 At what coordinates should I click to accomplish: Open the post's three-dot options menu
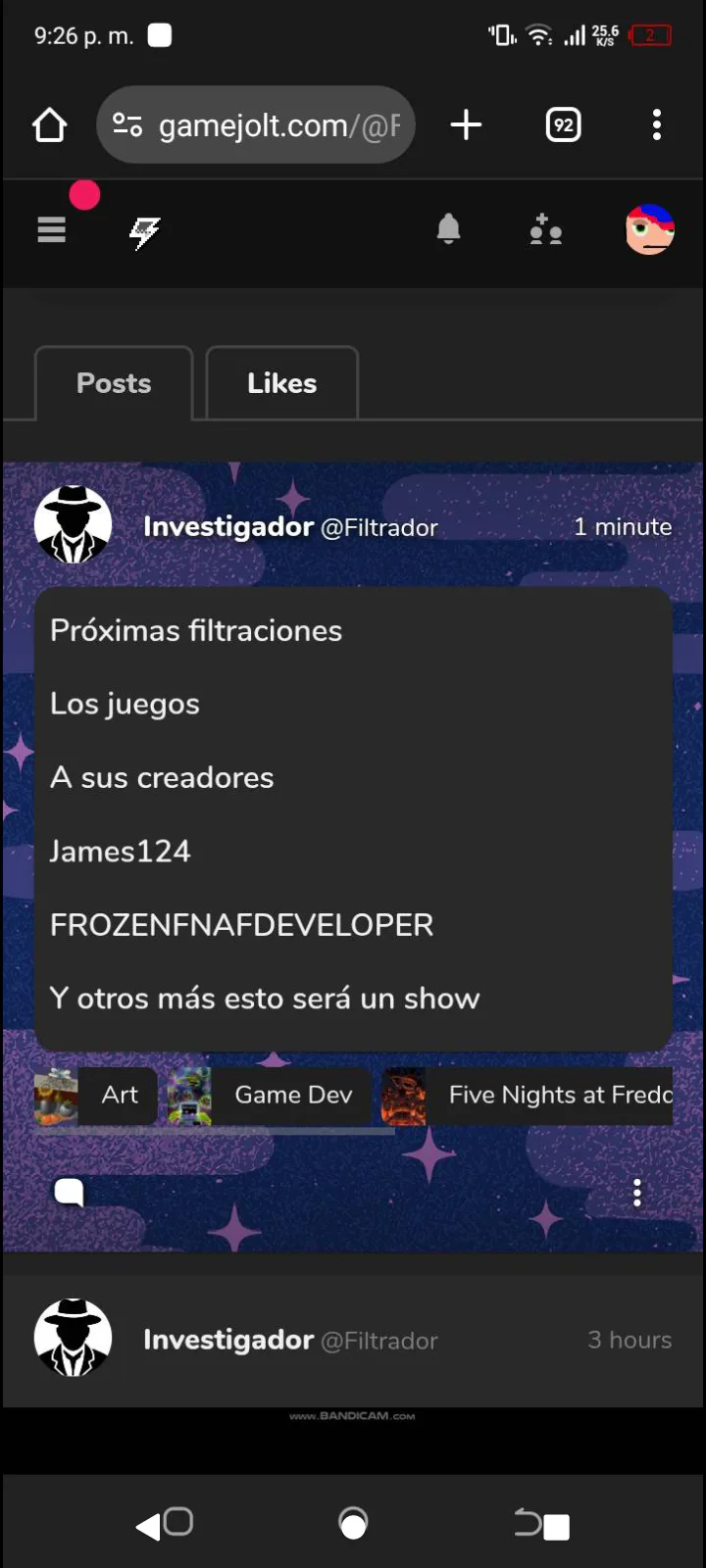point(637,1193)
